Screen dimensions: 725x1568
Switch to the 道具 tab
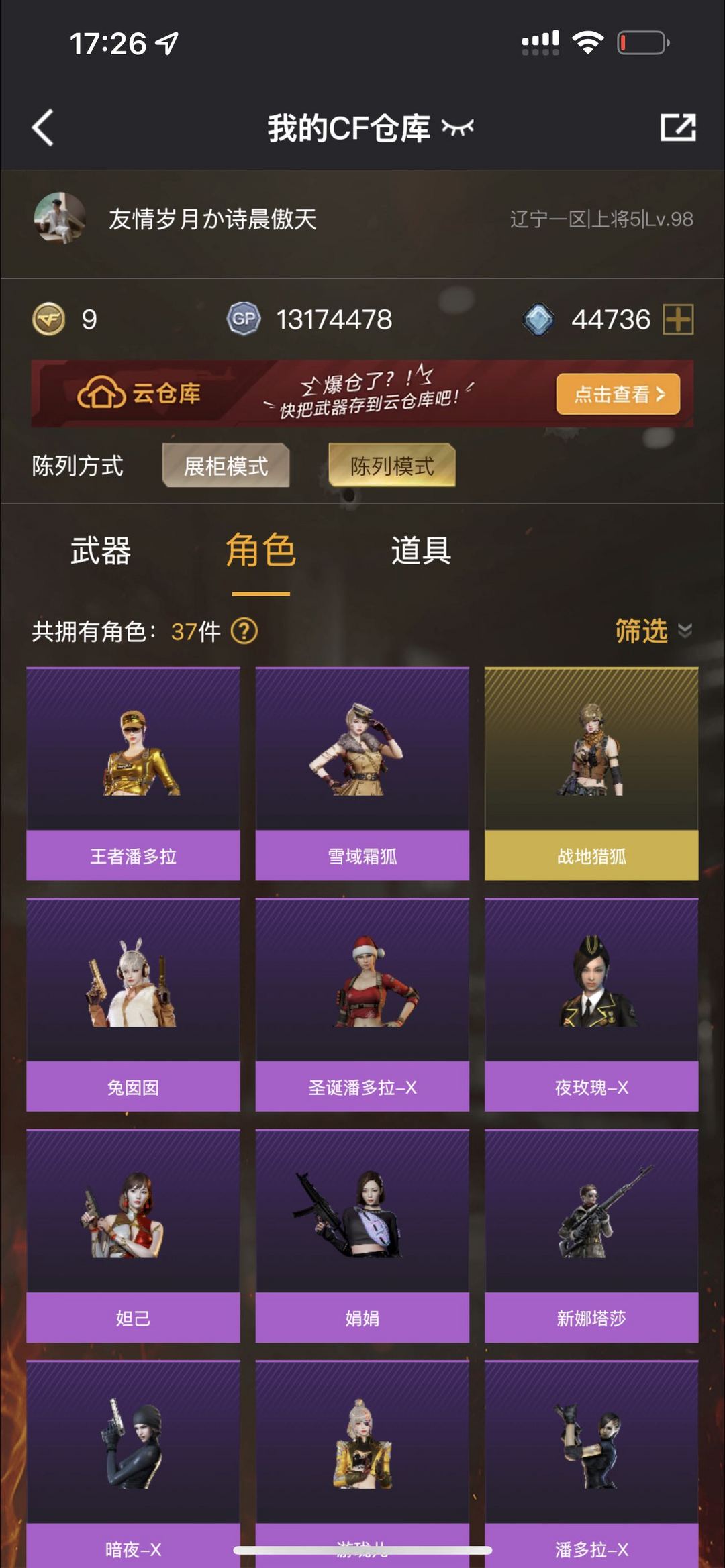click(x=421, y=552)
